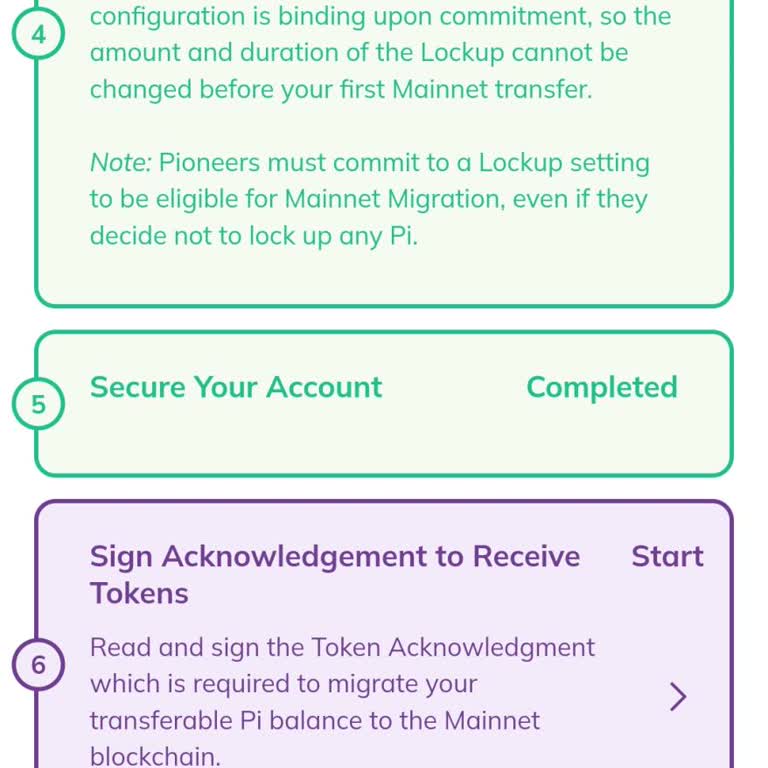768x768 pixels.
Task: Open the Lockup configuration step card
Action: 384,150
